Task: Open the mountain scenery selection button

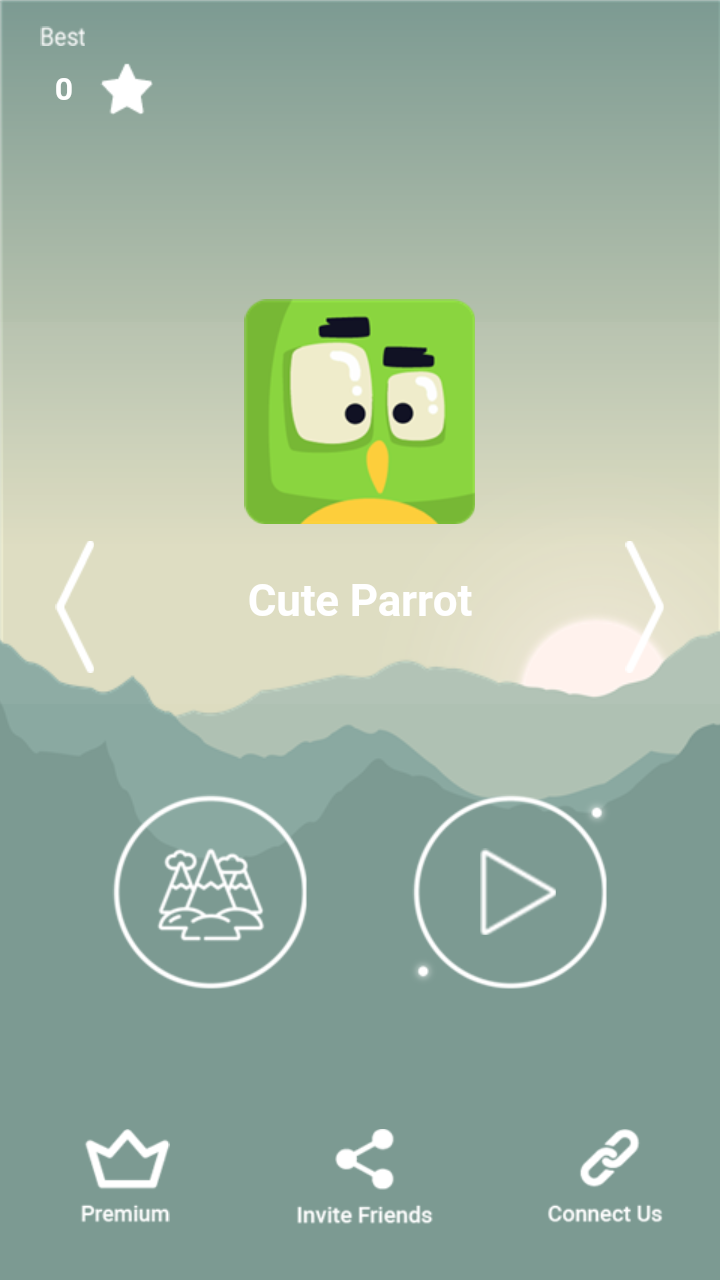Action: [210, 892]
